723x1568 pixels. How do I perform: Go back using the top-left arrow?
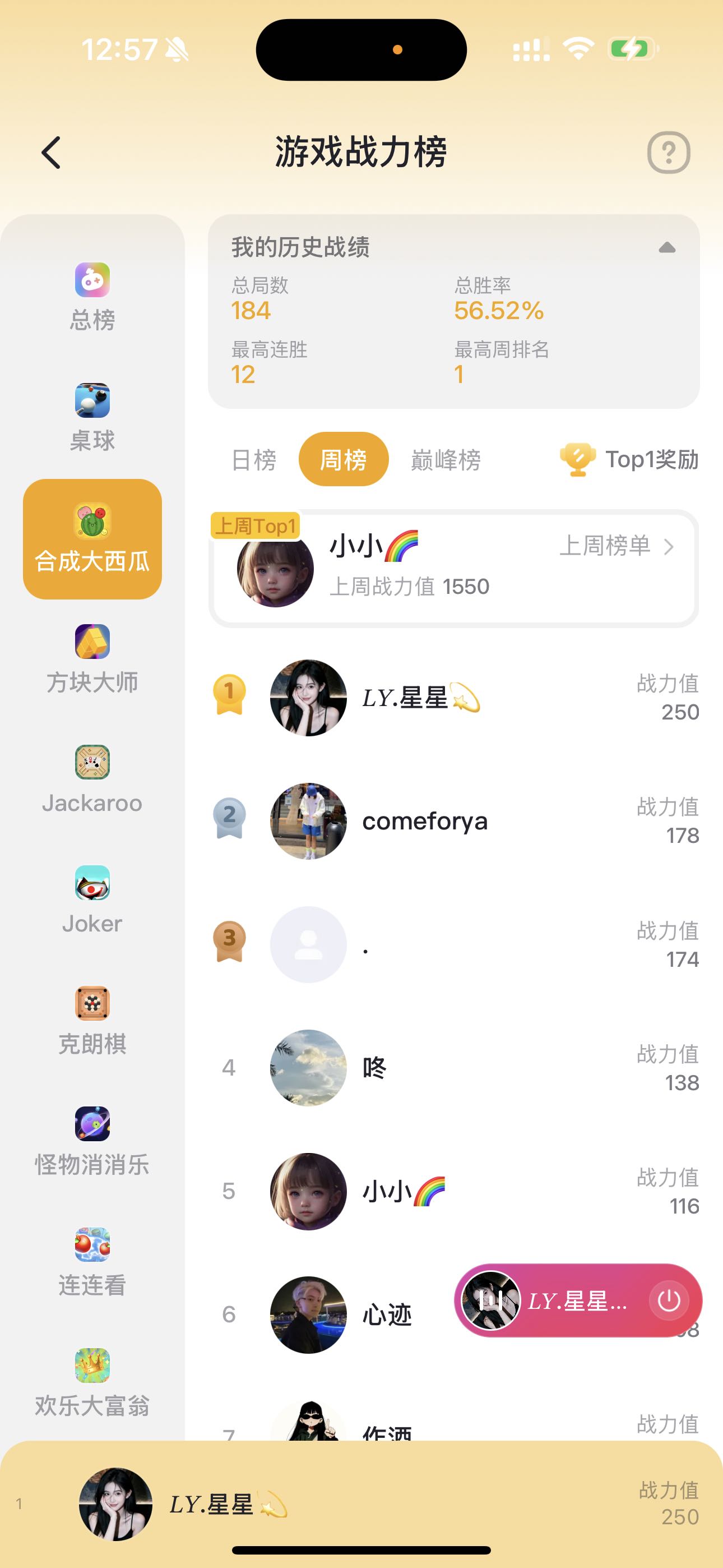click(x=52, y=152)
